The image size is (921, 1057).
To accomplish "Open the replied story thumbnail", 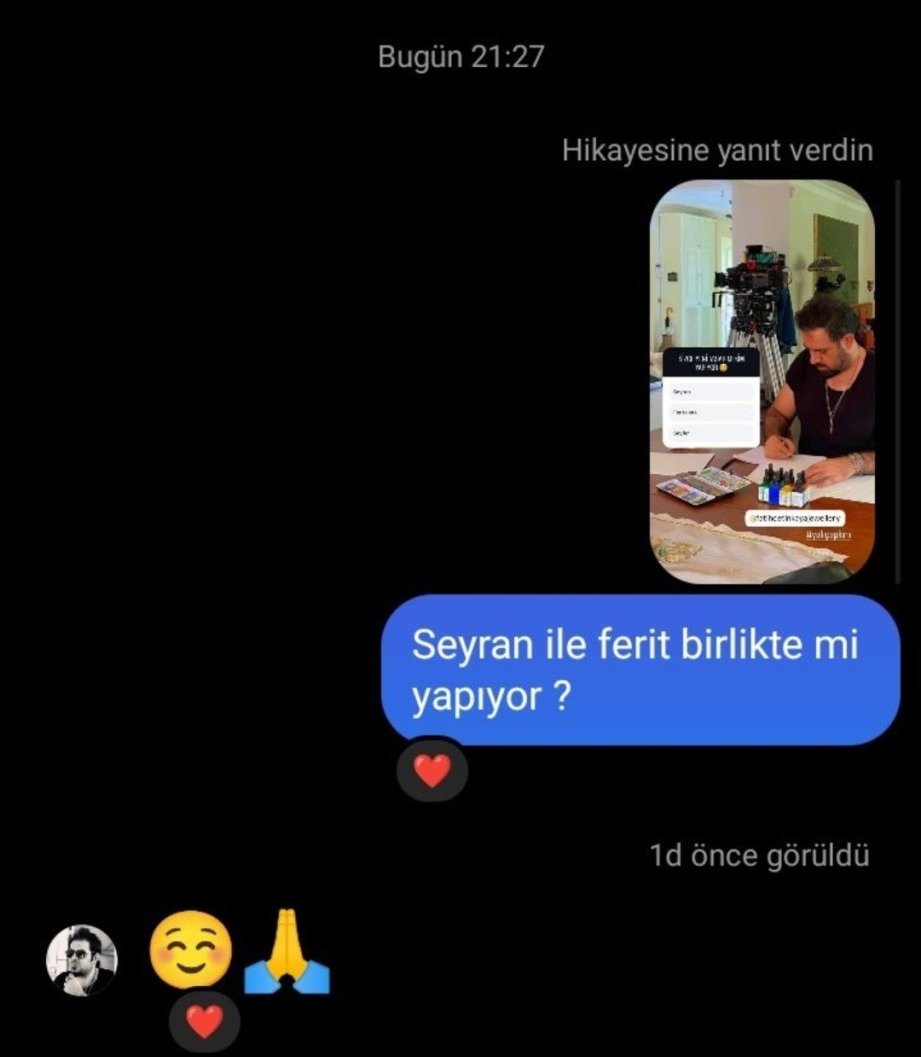I will (762, 381).
